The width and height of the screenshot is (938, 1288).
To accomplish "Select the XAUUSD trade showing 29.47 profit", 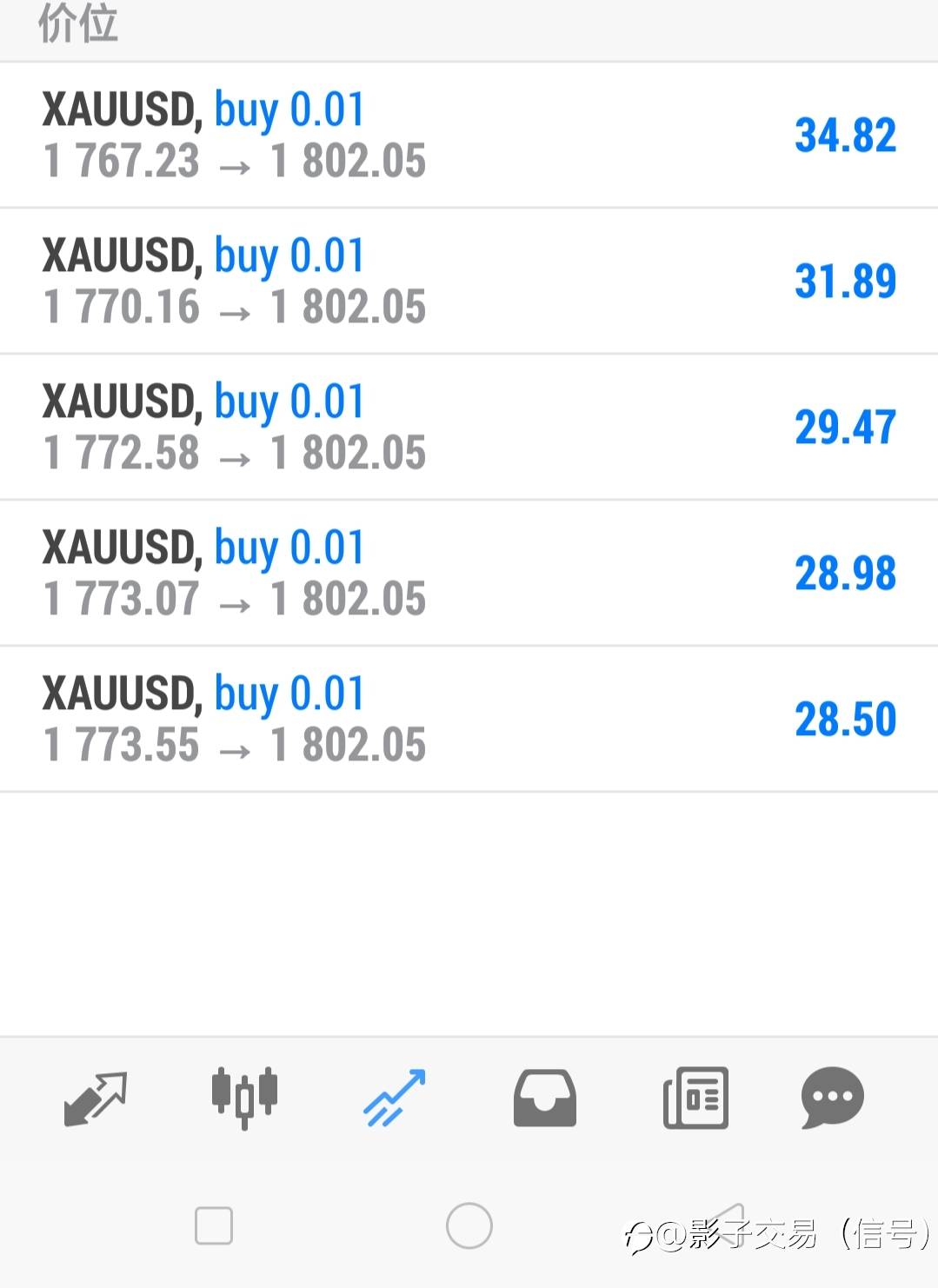I will (469, 428).
